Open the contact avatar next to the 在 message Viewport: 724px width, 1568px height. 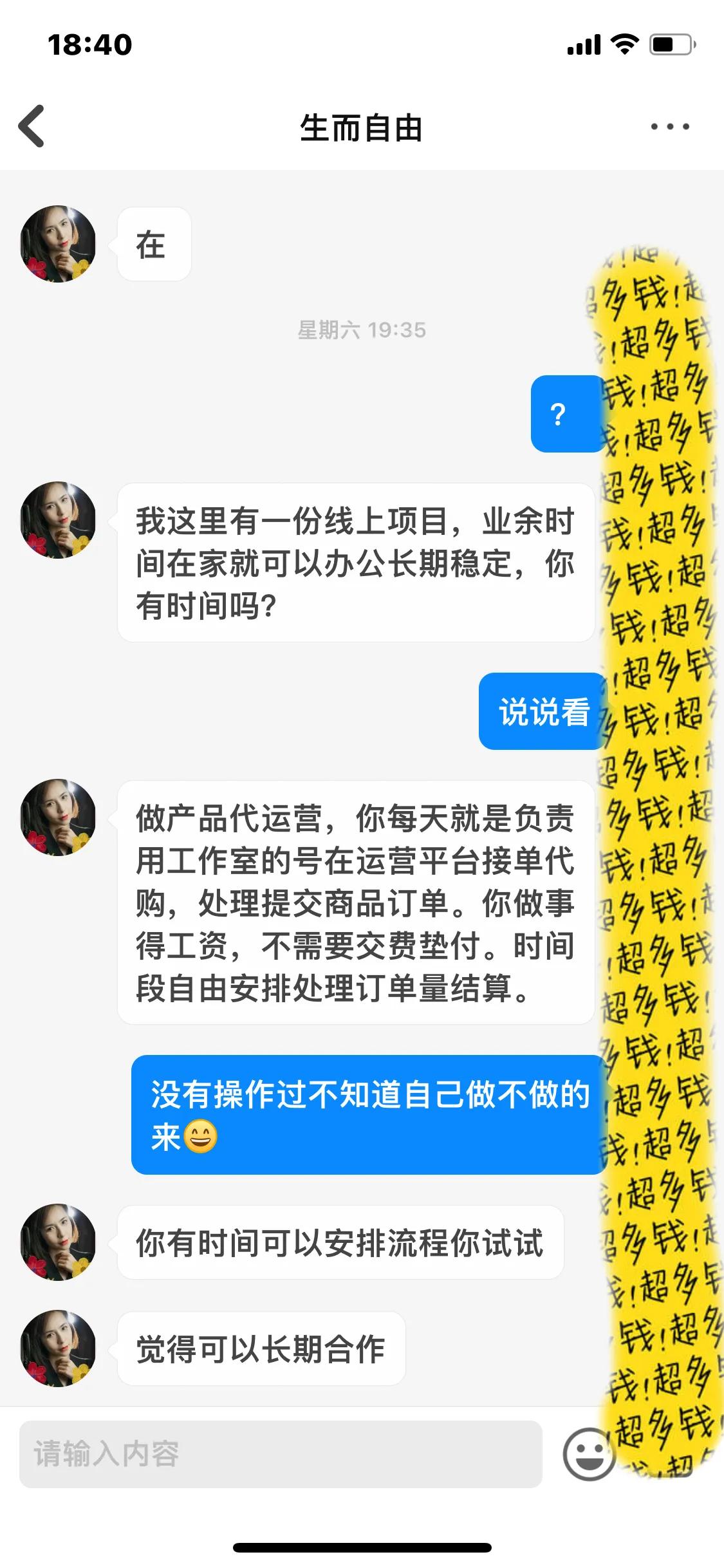58,245
